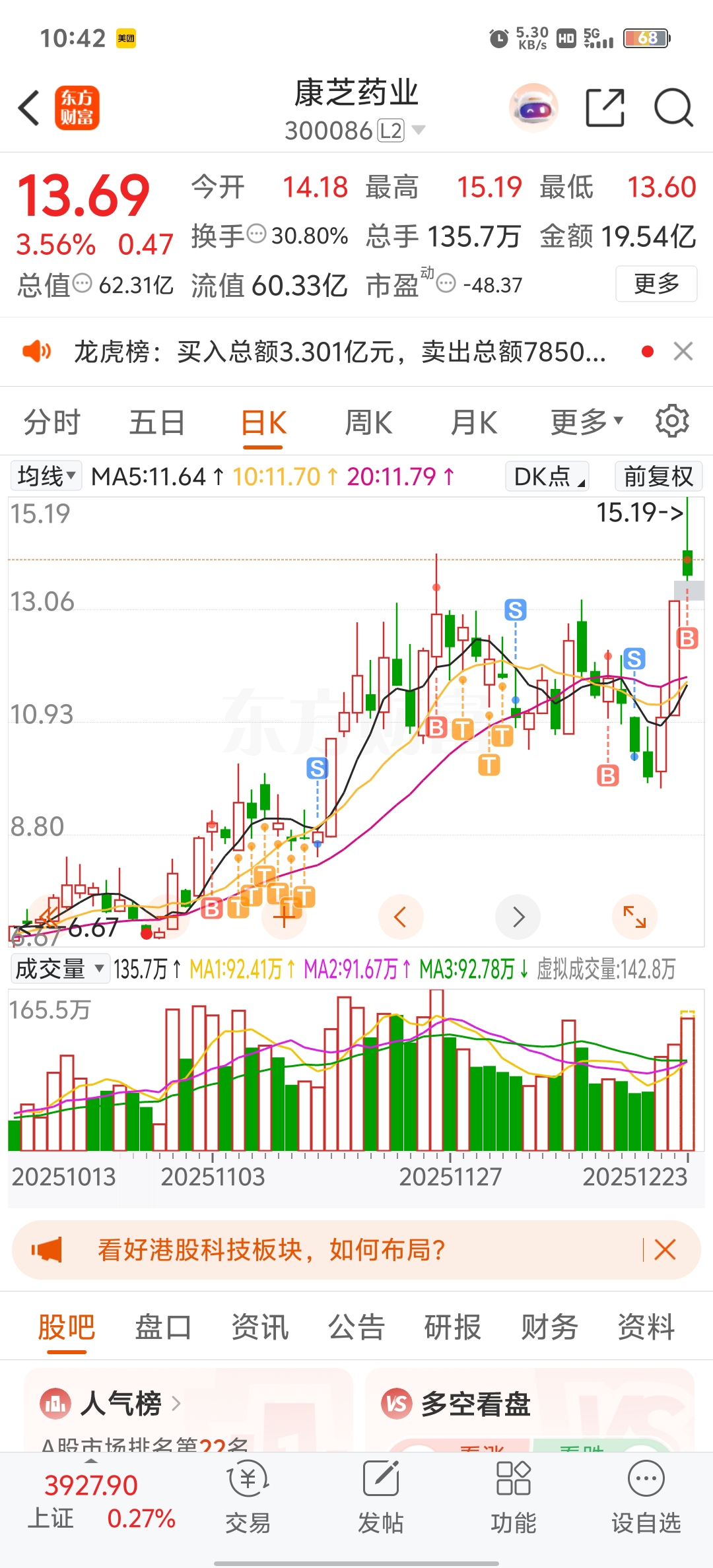The height and width of the screenshot is (1568, 713).
Task: Switch to the 五日 chart tab
Action: coord(156,422)
